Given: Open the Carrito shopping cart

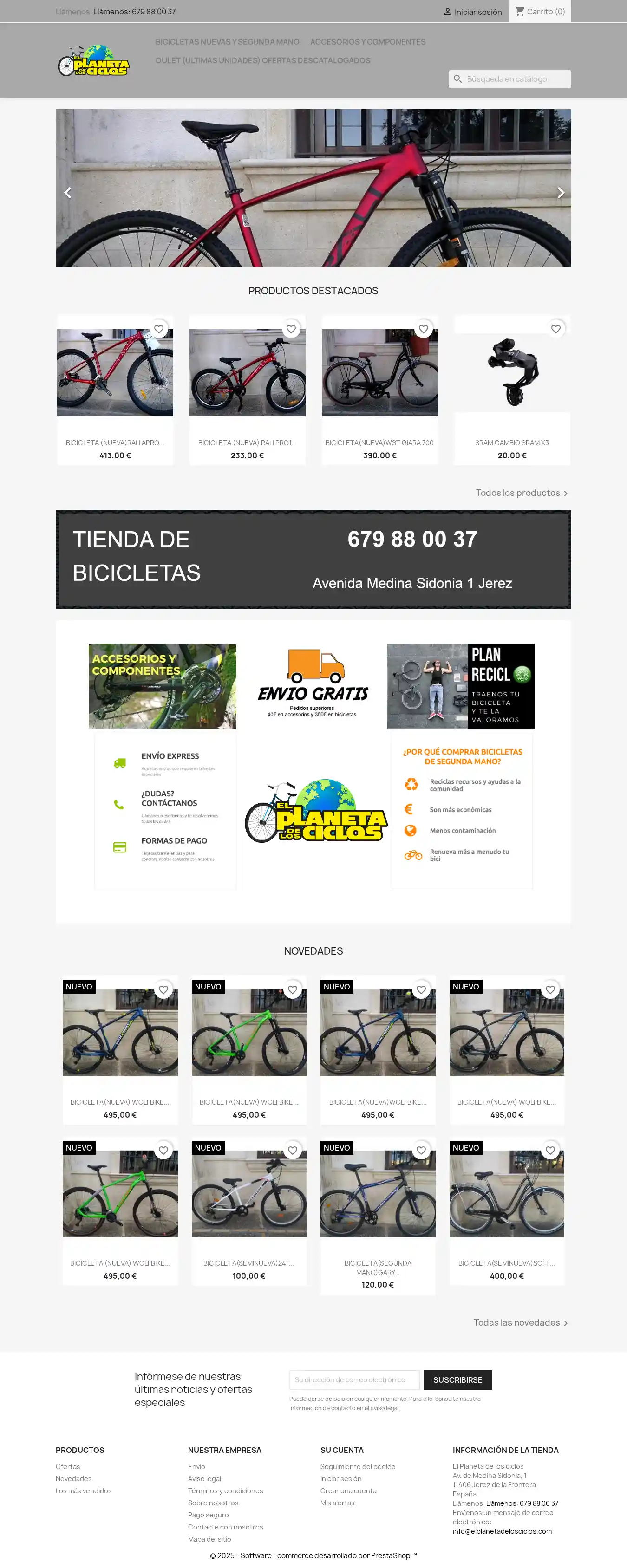Looking at the screenshot, I should [540, 12].
